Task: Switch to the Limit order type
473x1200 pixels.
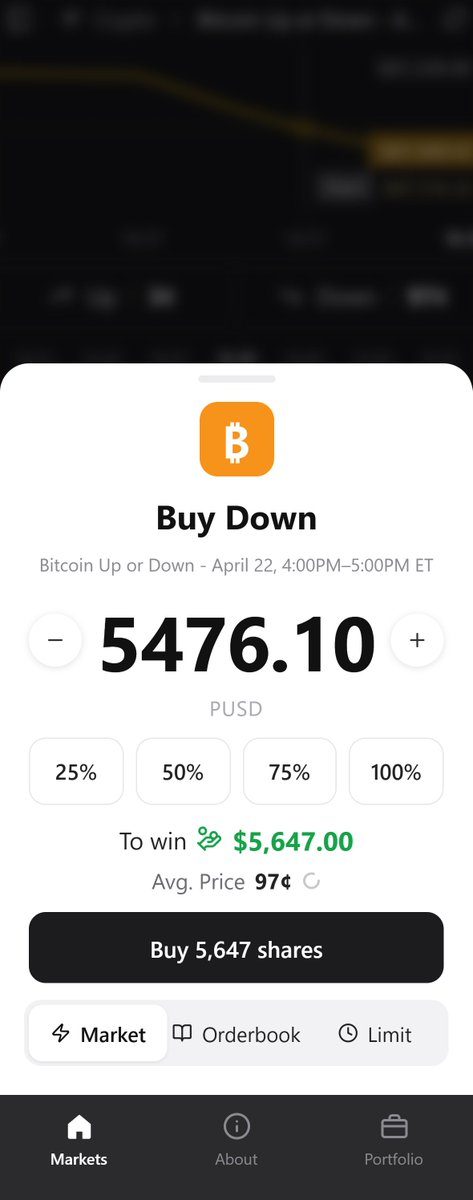Action: click(375, 1034)
